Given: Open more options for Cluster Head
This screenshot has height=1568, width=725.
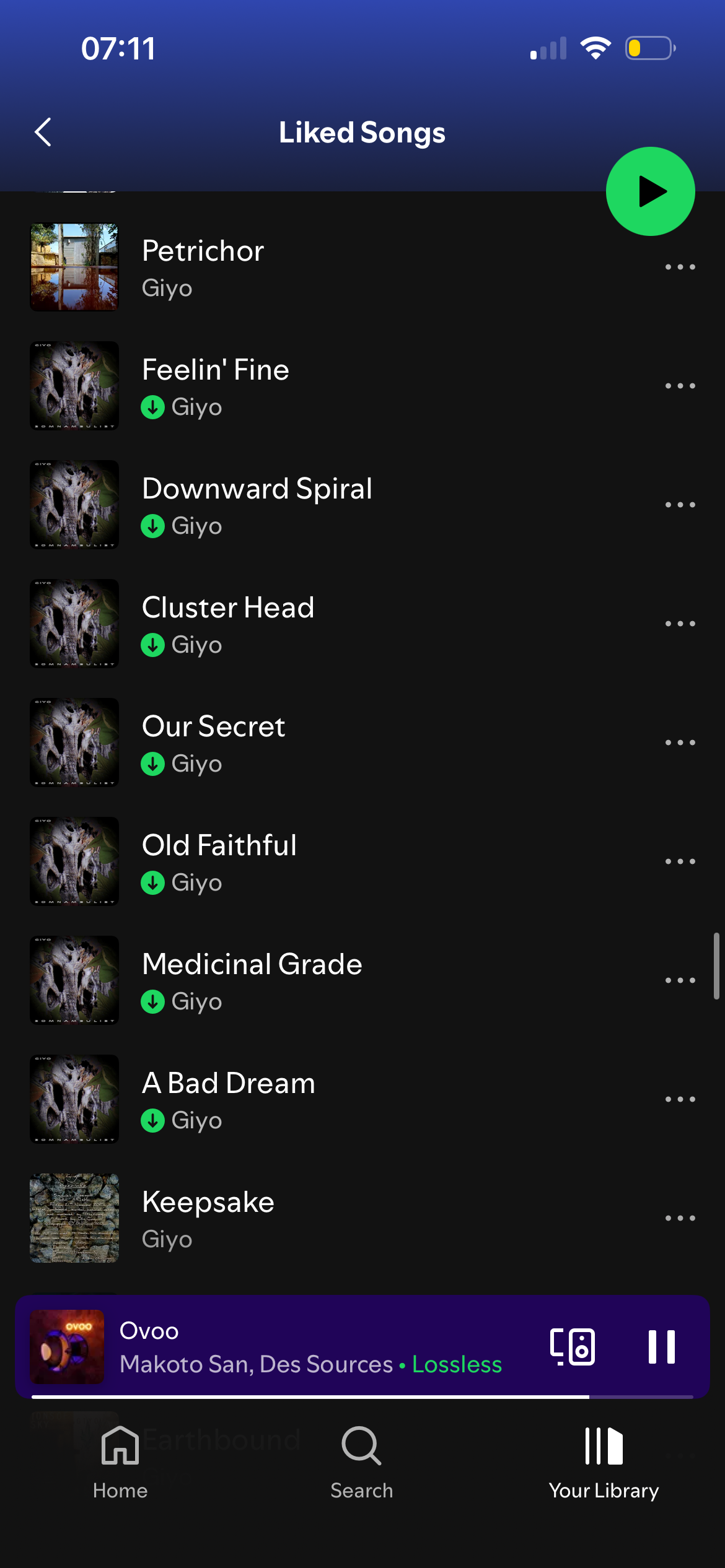Looking at the screenshot, I should point(680,624).
